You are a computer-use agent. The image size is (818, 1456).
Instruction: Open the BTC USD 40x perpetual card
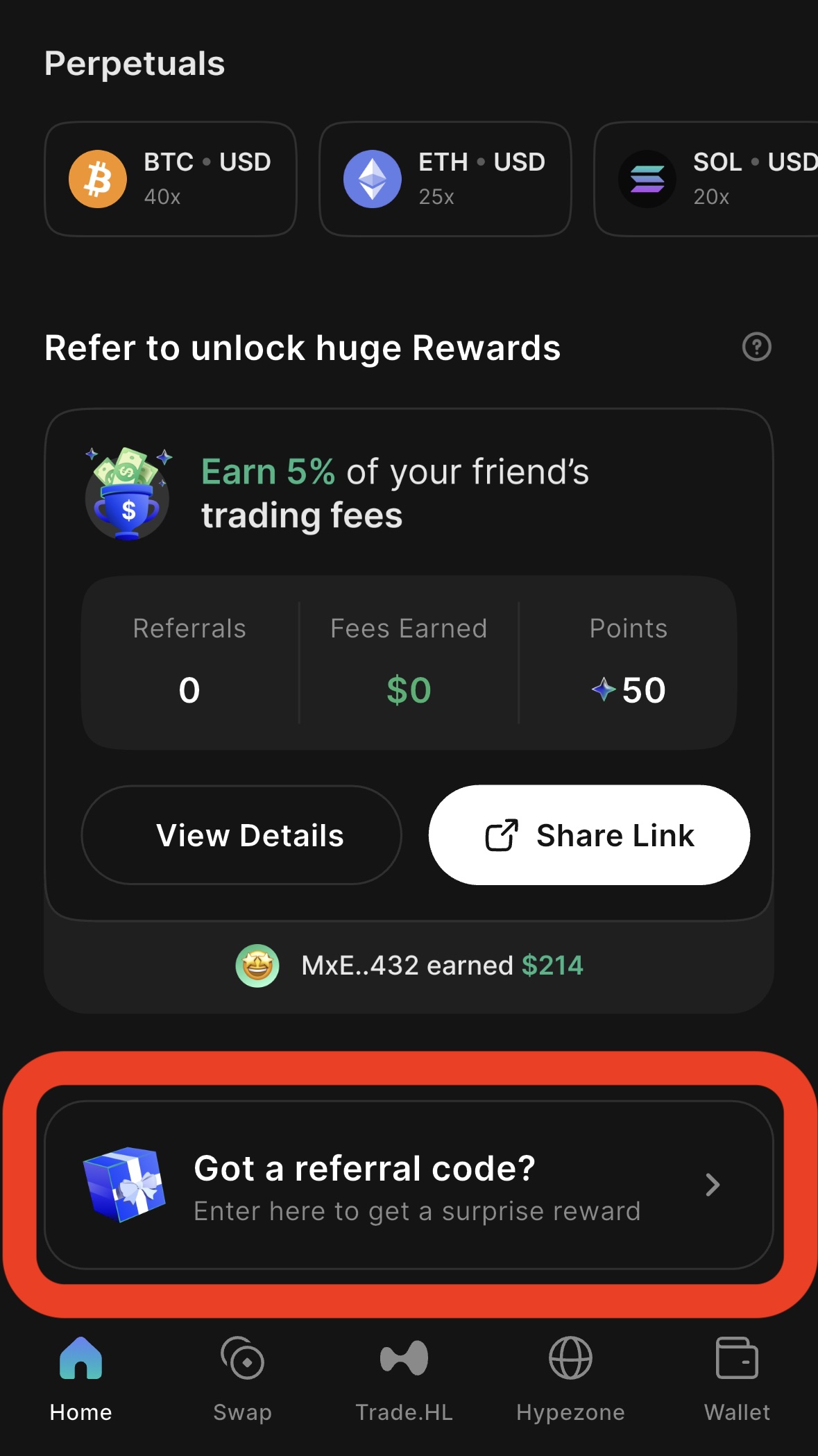click(170, 179)
